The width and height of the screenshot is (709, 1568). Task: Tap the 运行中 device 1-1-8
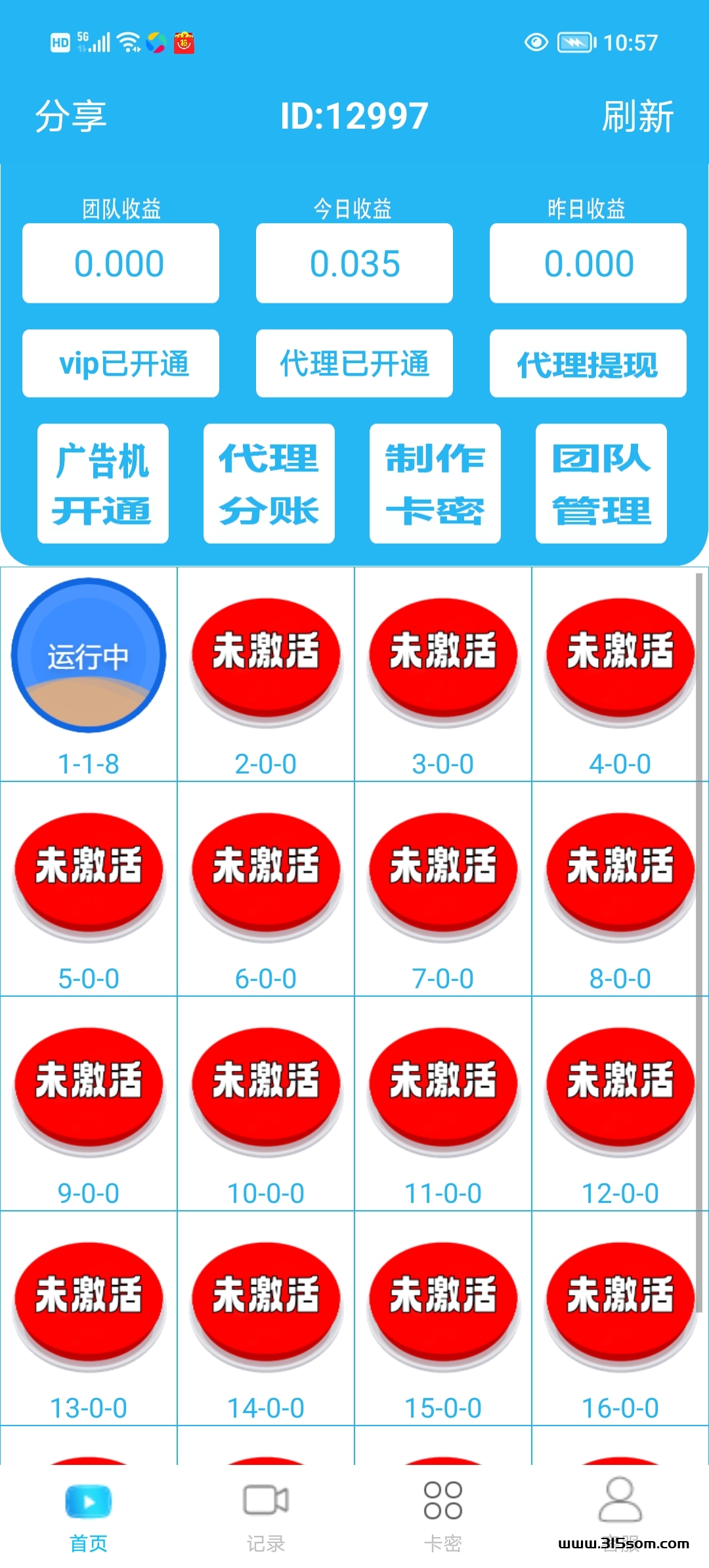[x=89, y=655]
